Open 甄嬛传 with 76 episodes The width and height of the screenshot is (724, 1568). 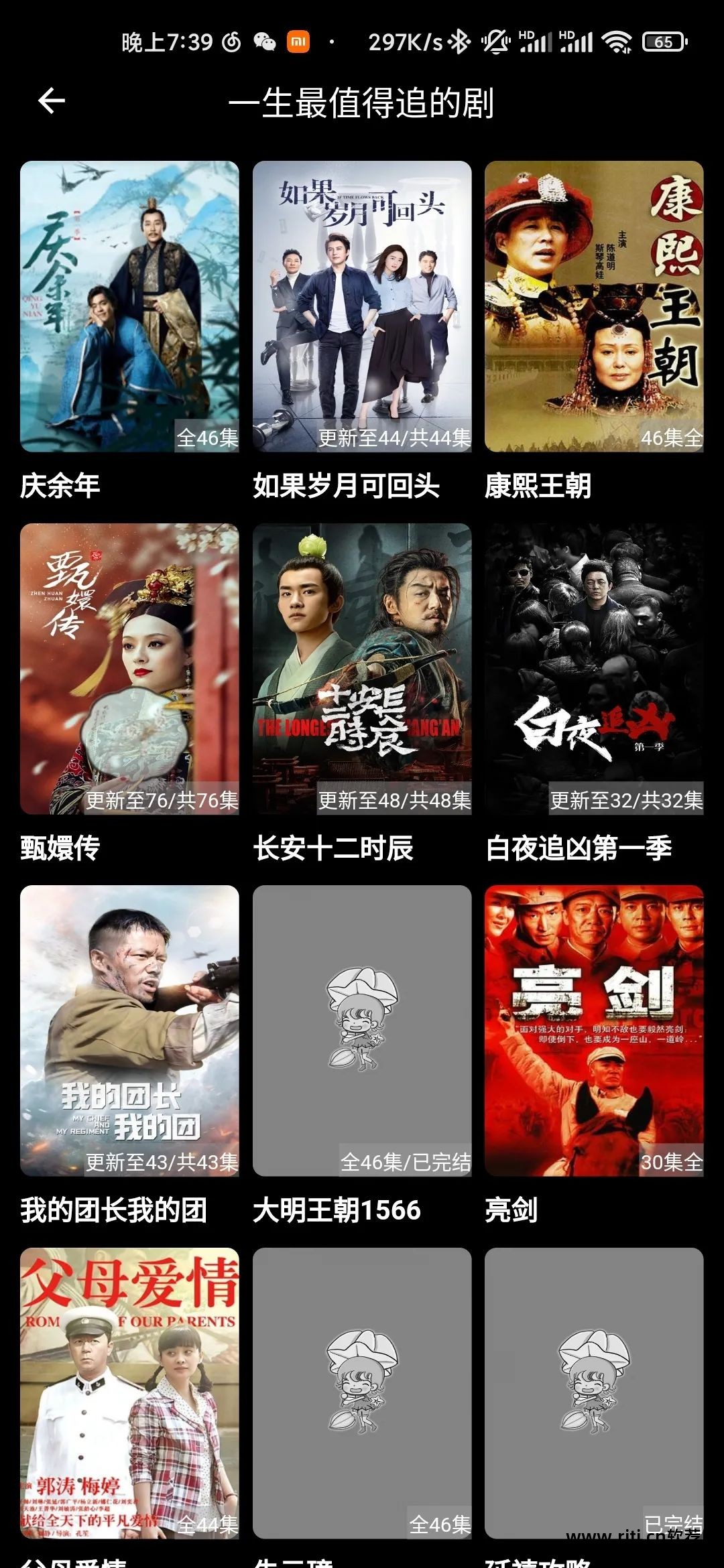click(x=129, y=669)
